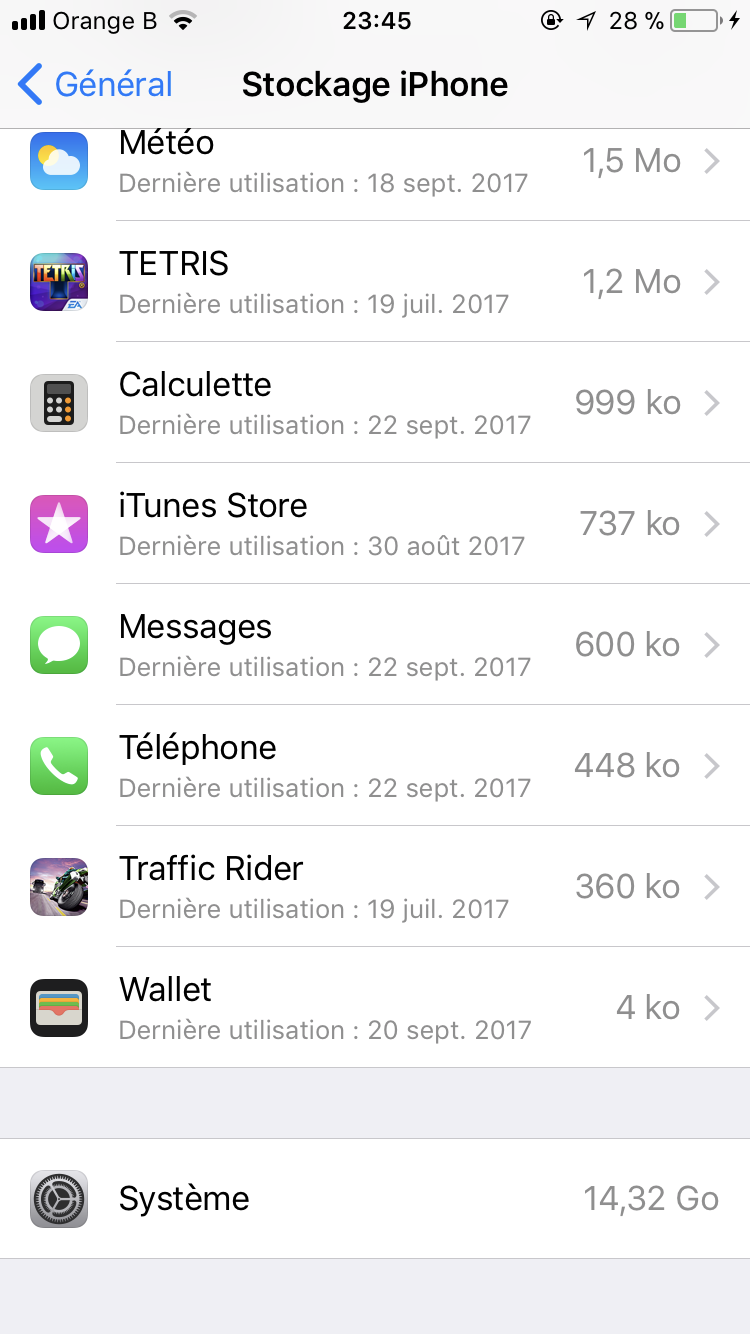750x1334 pixels.
Task: Select iTunes Store storage entry
Action: click(375, 524)
